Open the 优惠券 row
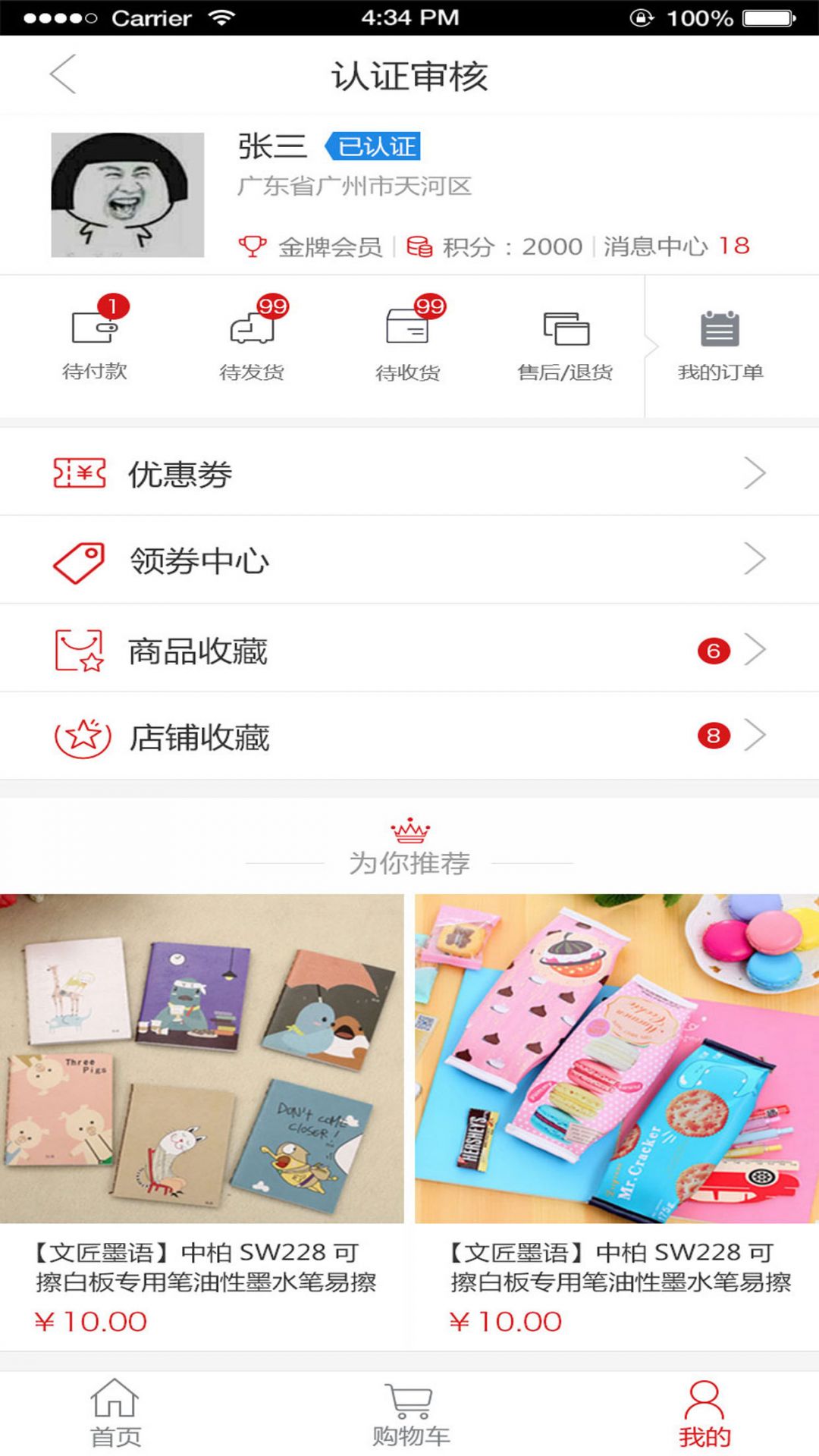Viewport: 819px width, 1456px height. point(409,474)
